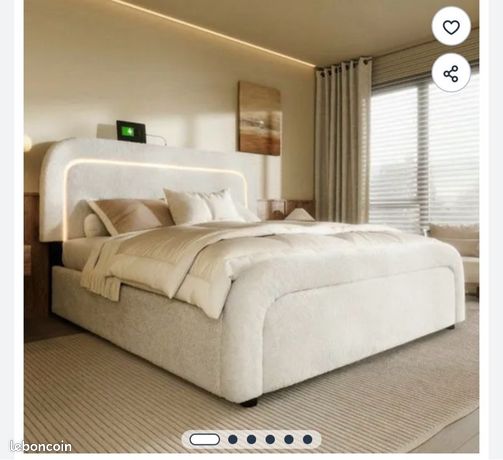Jump to the last photo dot
503x460 pixels.
pos(307,439)
